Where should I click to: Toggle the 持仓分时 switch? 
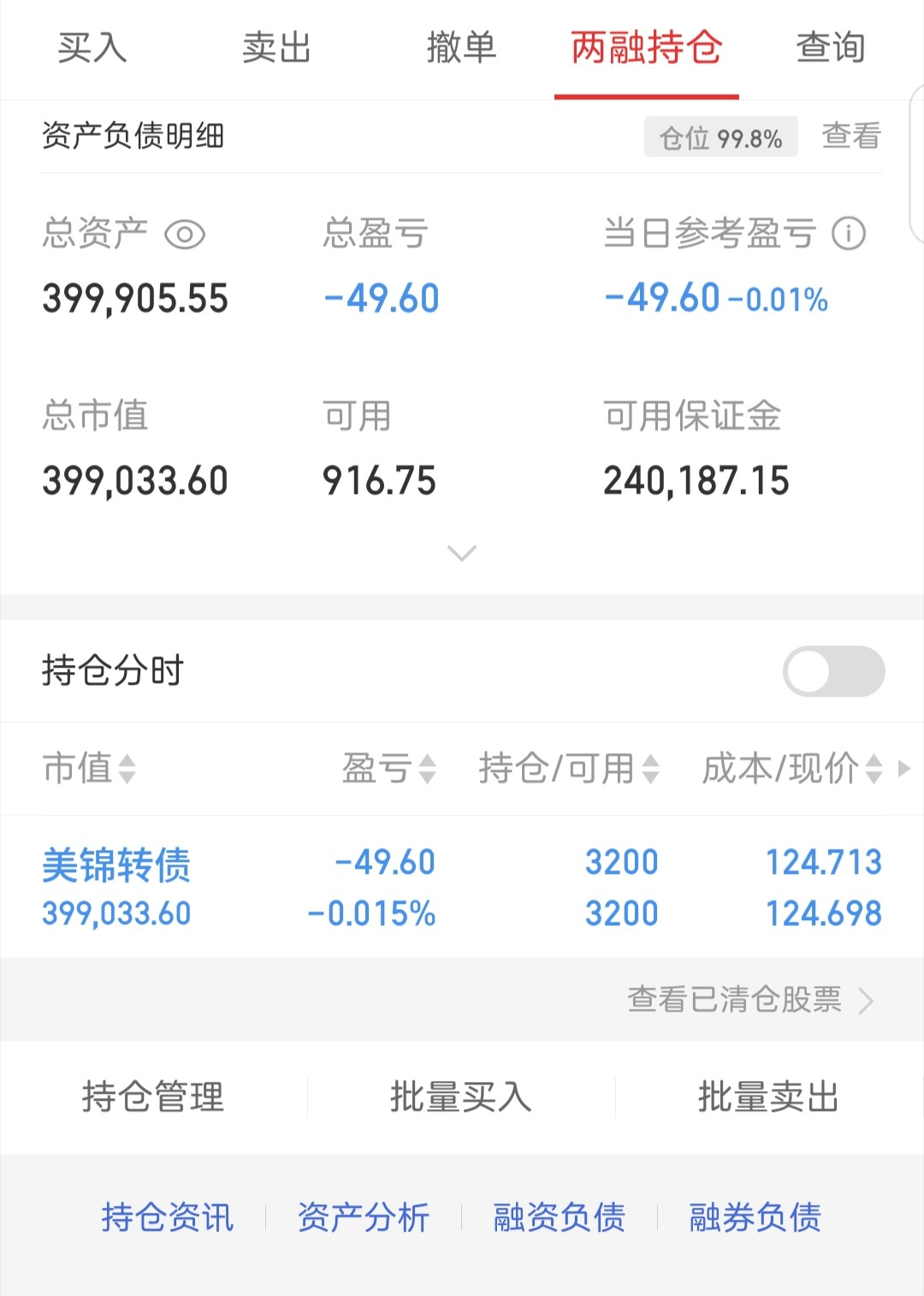(x=833, y=671)
